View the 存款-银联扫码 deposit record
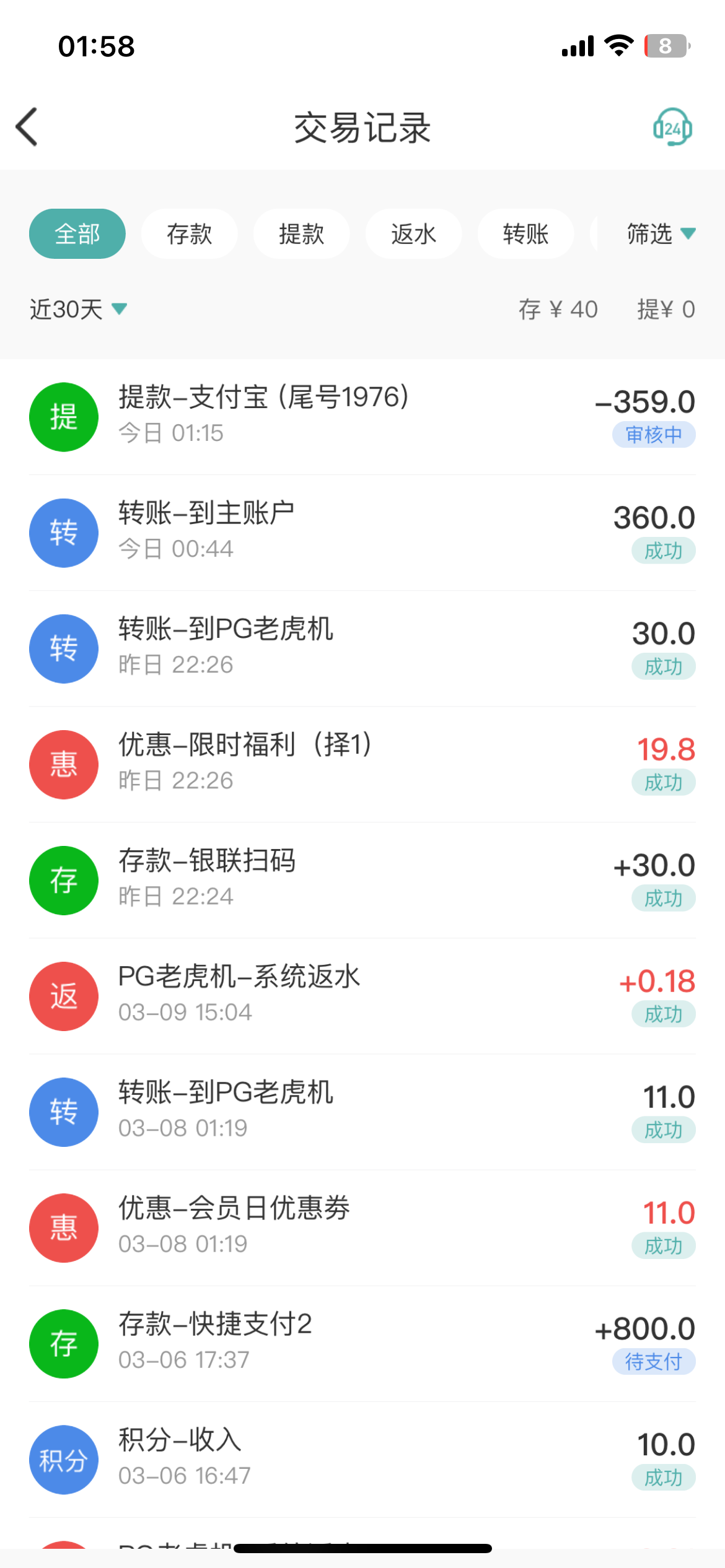Screen dimensions: 725x1568 coord(362,879)
